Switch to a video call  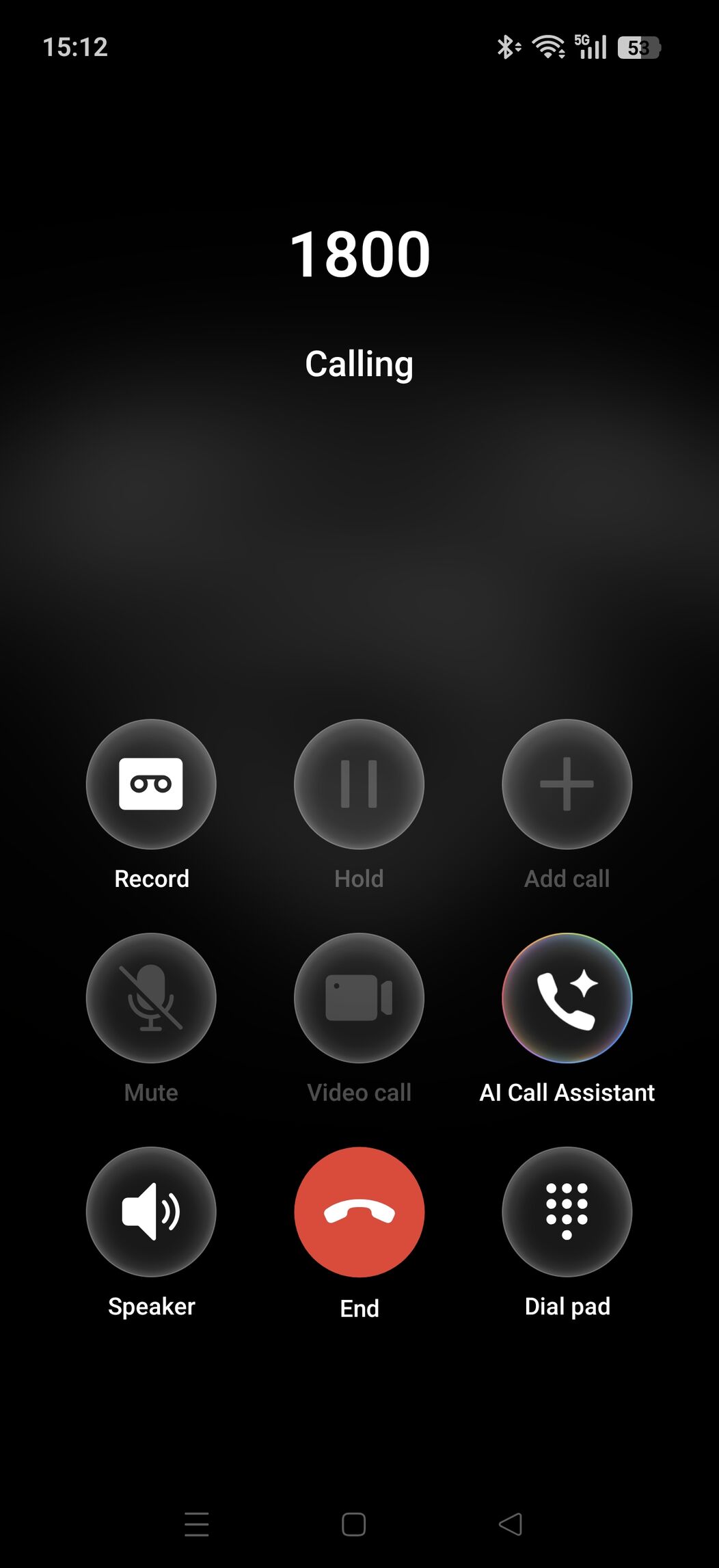[359, 998]
